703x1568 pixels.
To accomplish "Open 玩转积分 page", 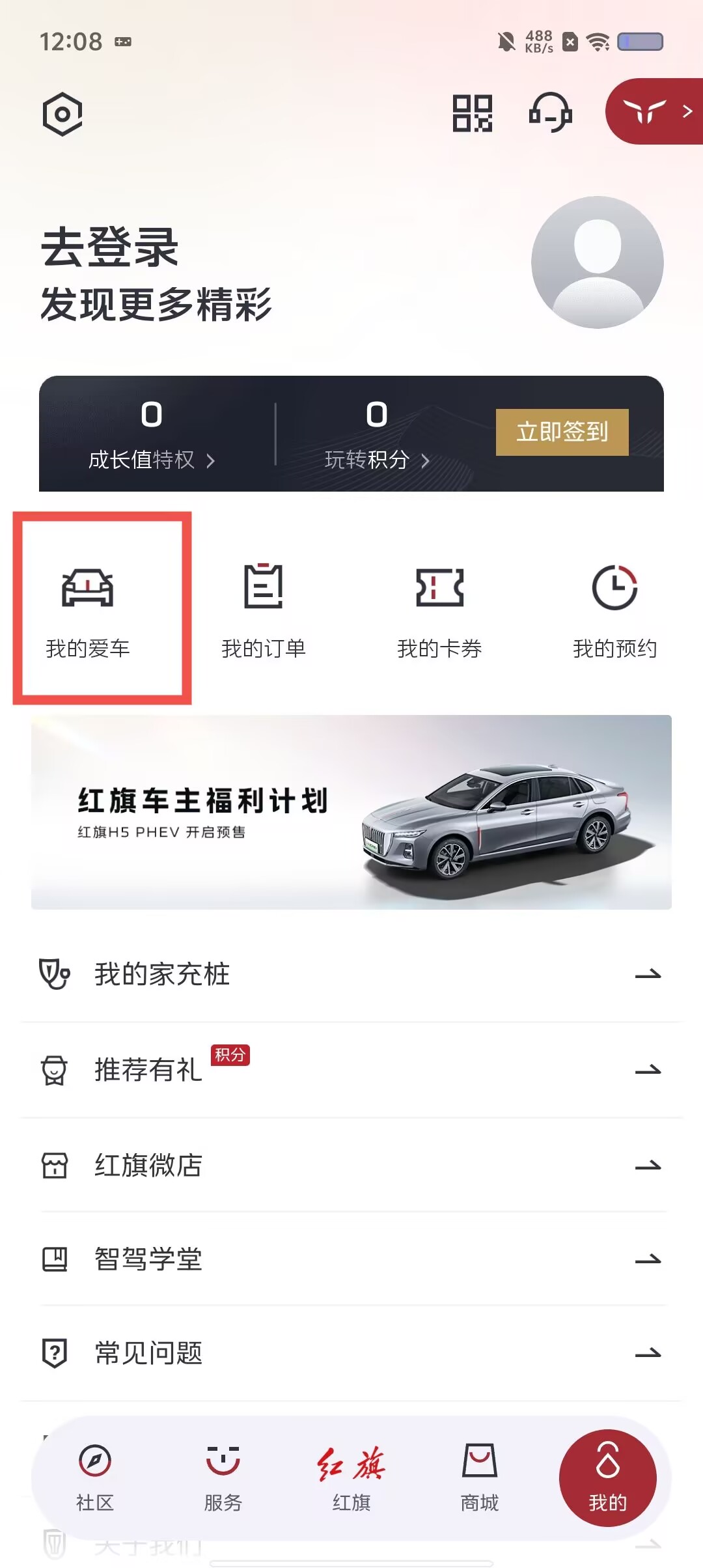I will click(376, 460).
